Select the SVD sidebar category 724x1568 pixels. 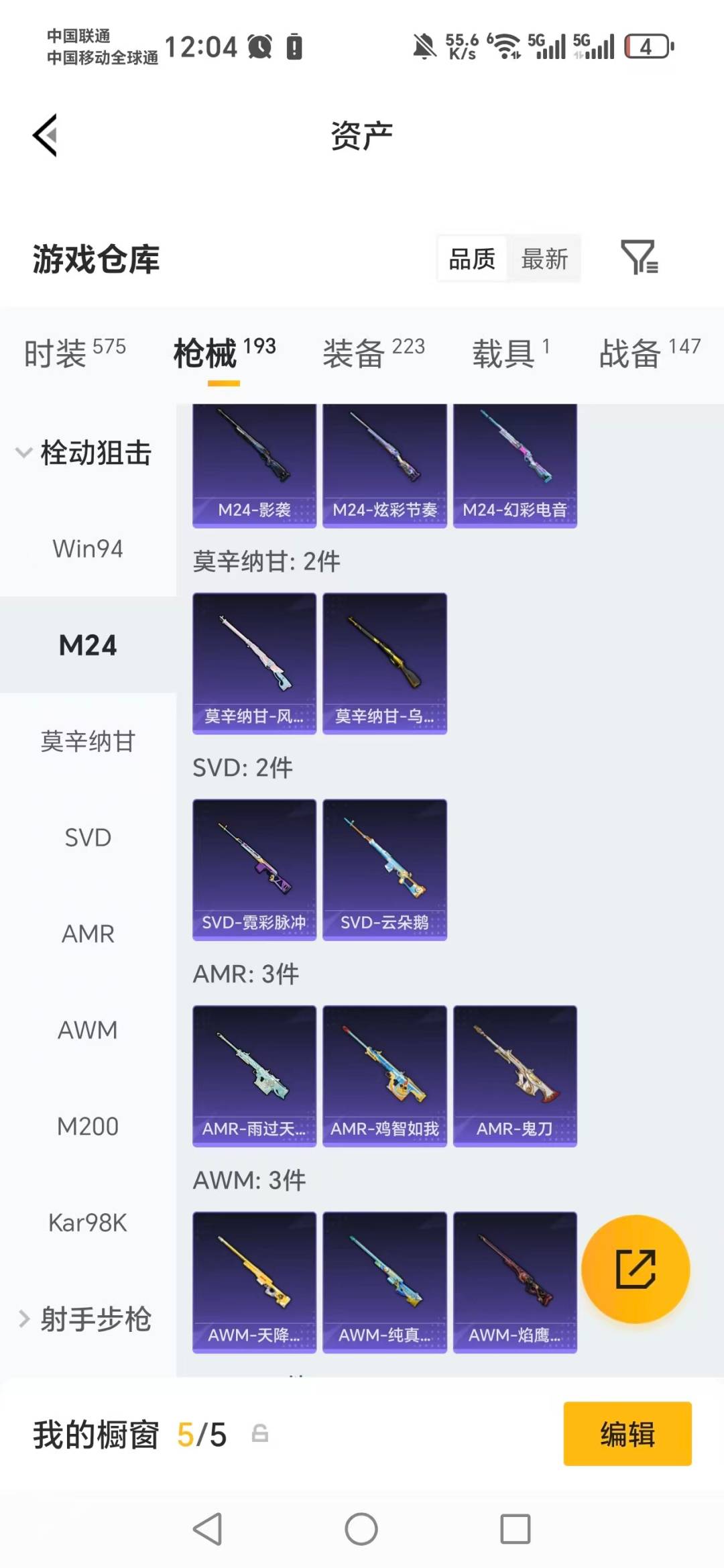click(x=87, y=837)
